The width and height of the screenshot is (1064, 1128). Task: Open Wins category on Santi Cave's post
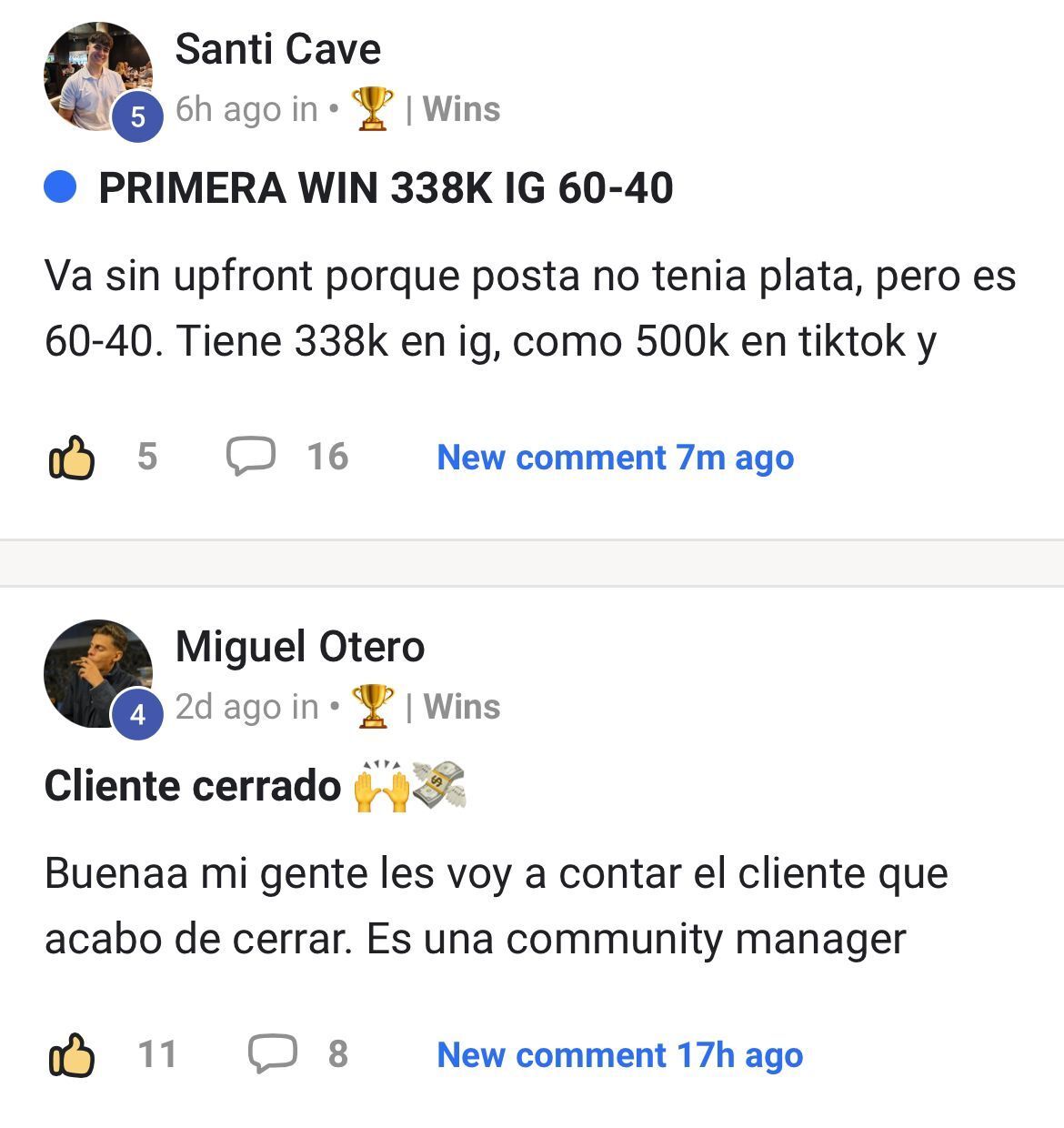coord(461,109)
